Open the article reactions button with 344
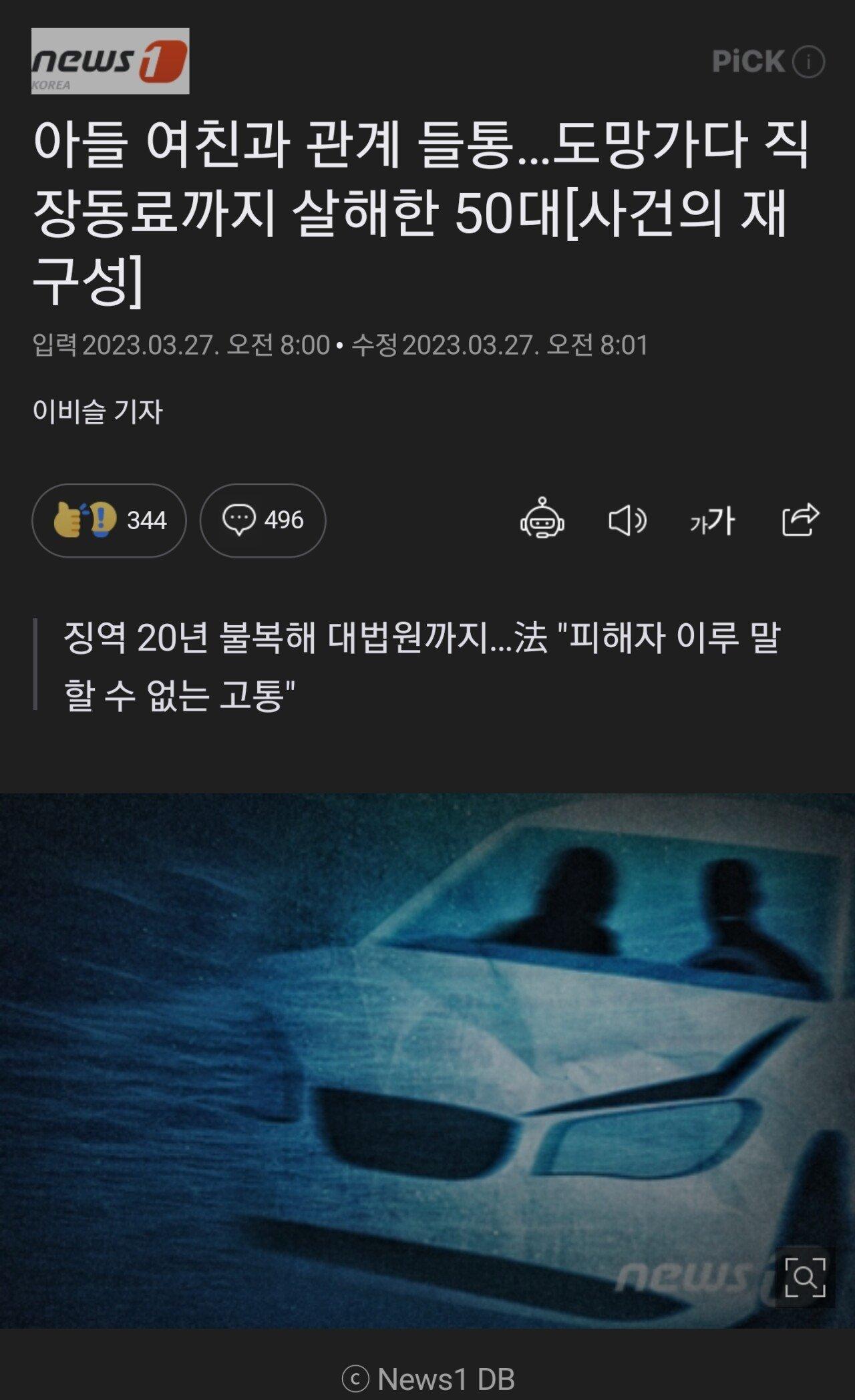The image size is (855, 1400). pyautogui.click(x=109, y=520)
